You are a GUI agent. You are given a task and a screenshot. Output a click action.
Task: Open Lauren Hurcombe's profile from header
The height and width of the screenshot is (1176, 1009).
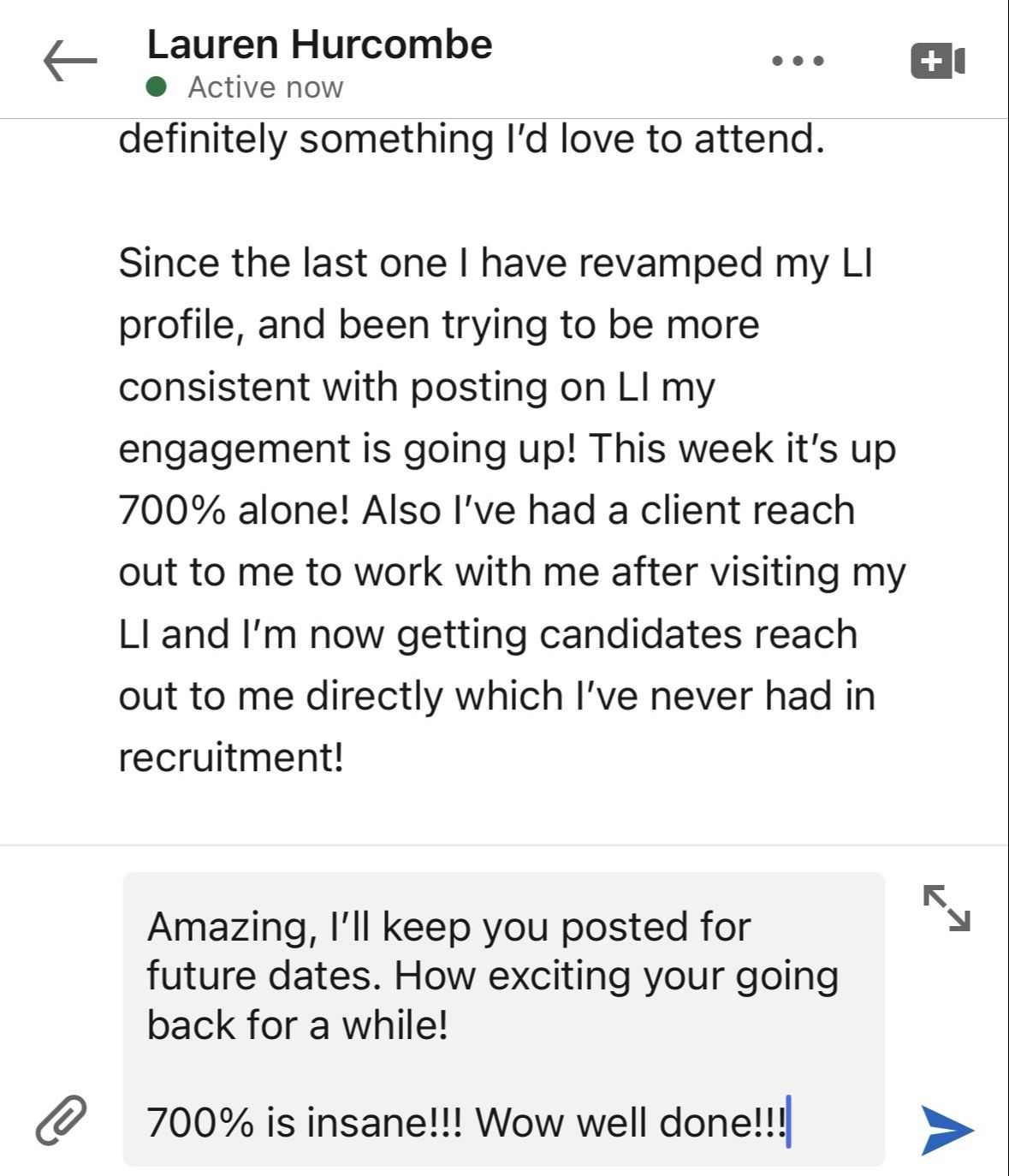tap(319, 45)
